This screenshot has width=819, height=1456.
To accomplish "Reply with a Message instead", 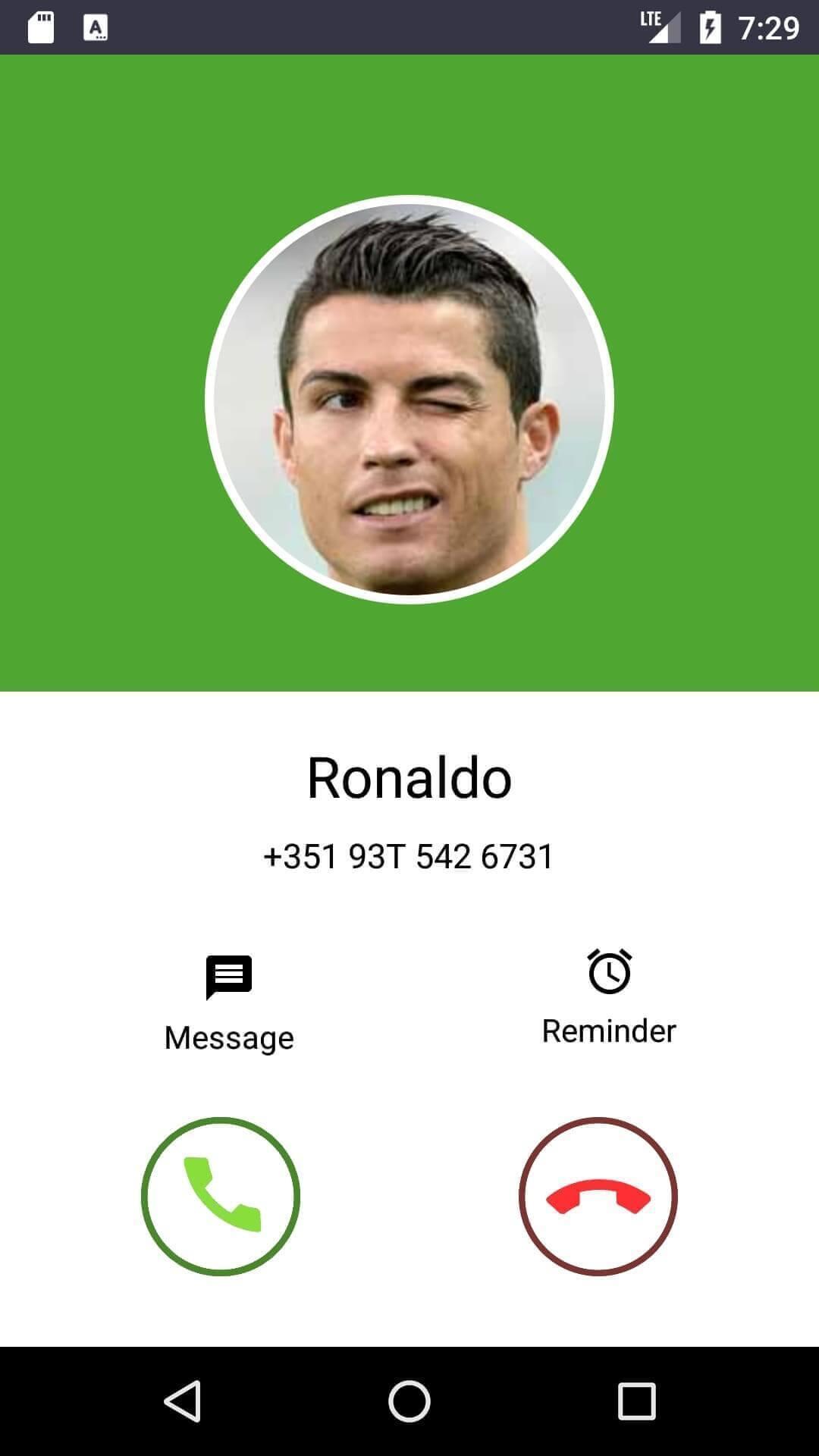I will [x=228, y=1003].
